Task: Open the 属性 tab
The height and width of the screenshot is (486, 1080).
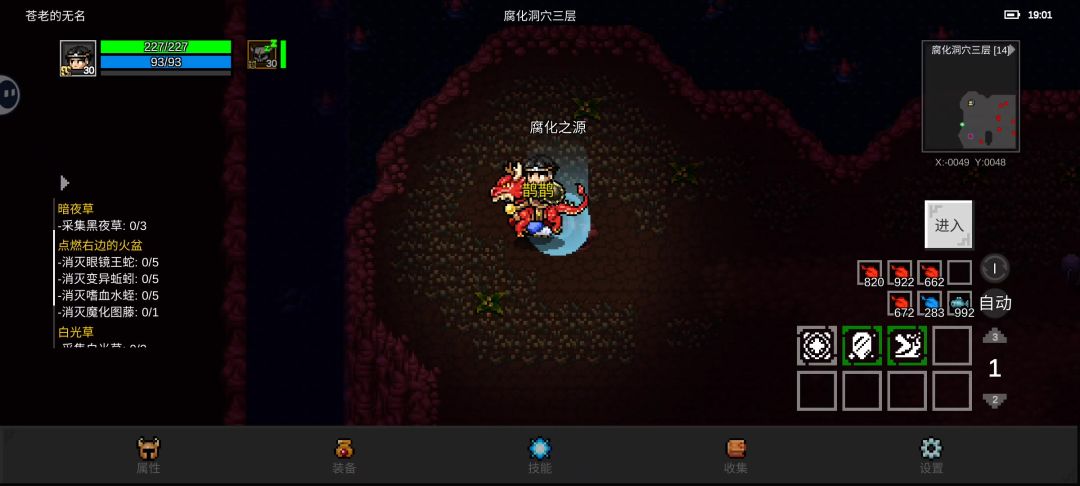Action: (x=148, y=455)
